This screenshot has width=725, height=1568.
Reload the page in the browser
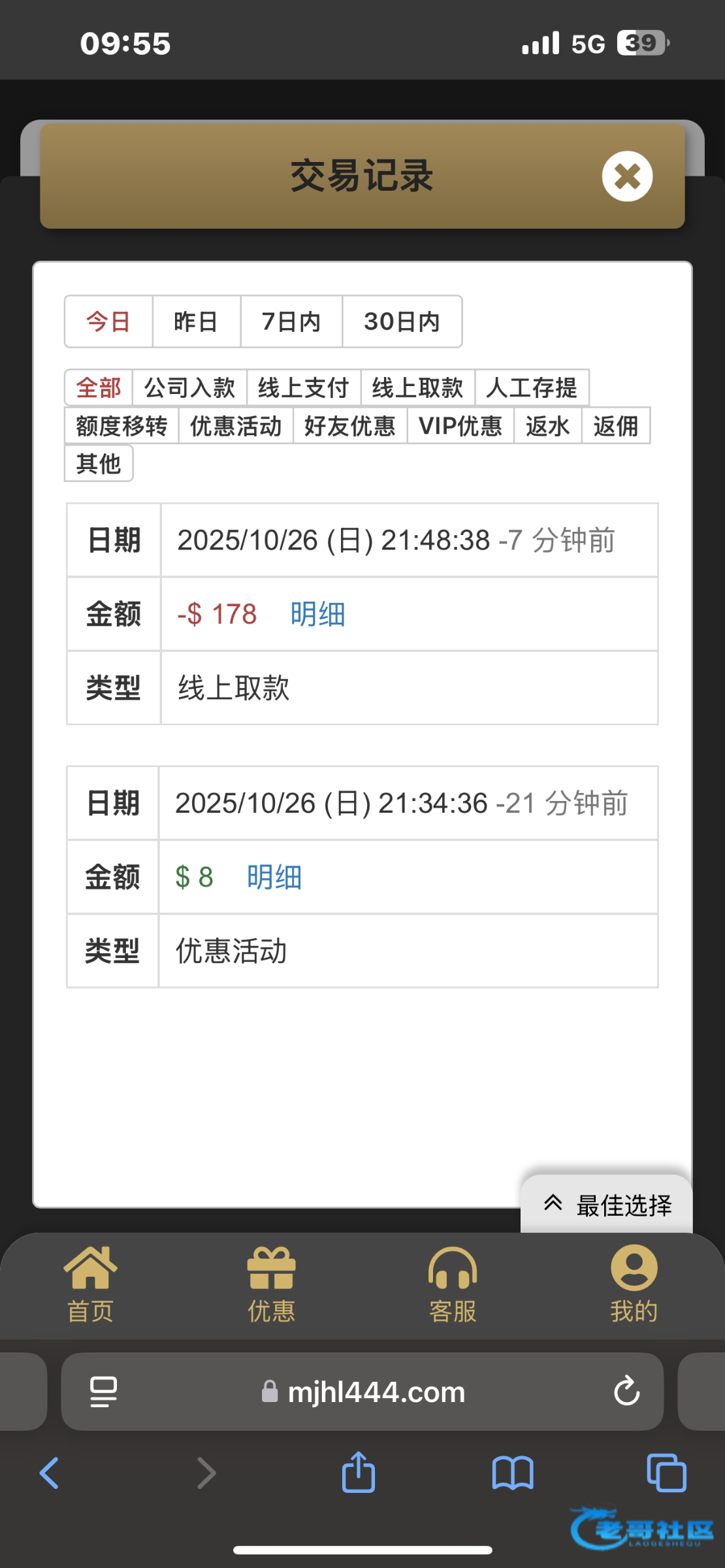[626, 1391]
